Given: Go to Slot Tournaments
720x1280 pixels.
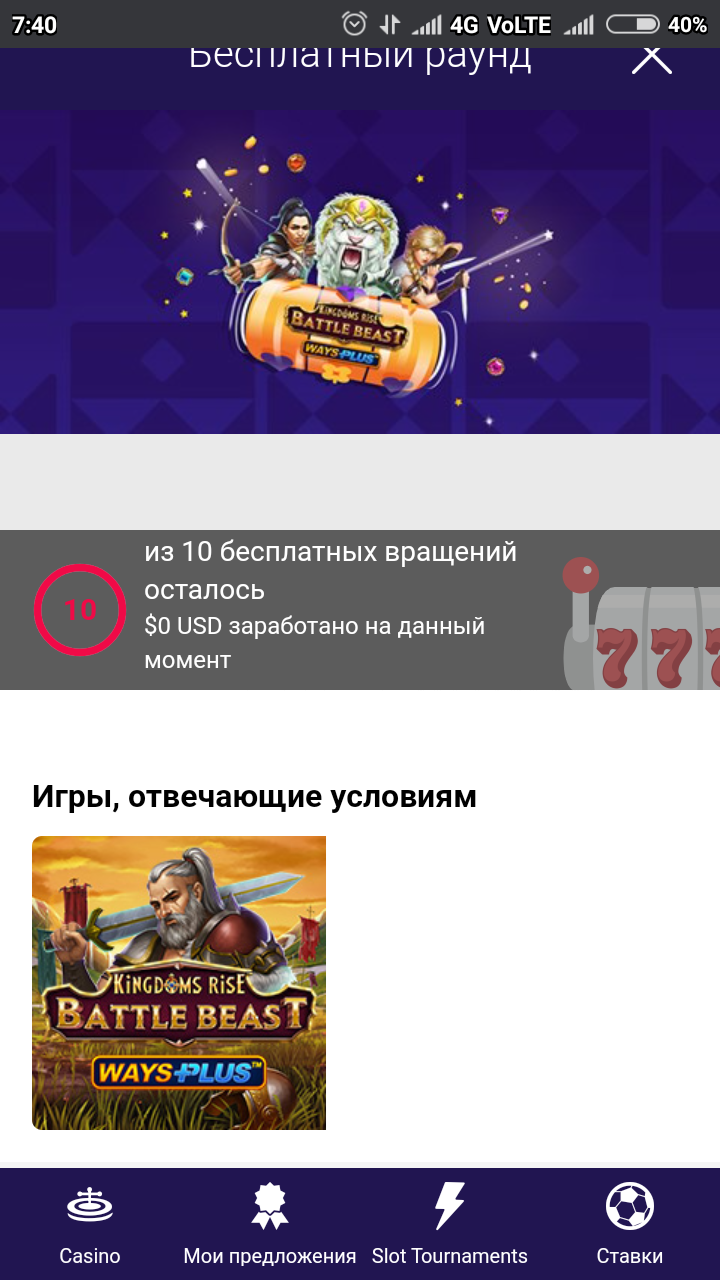Looking at the screenshot, I should point(450,1224).
